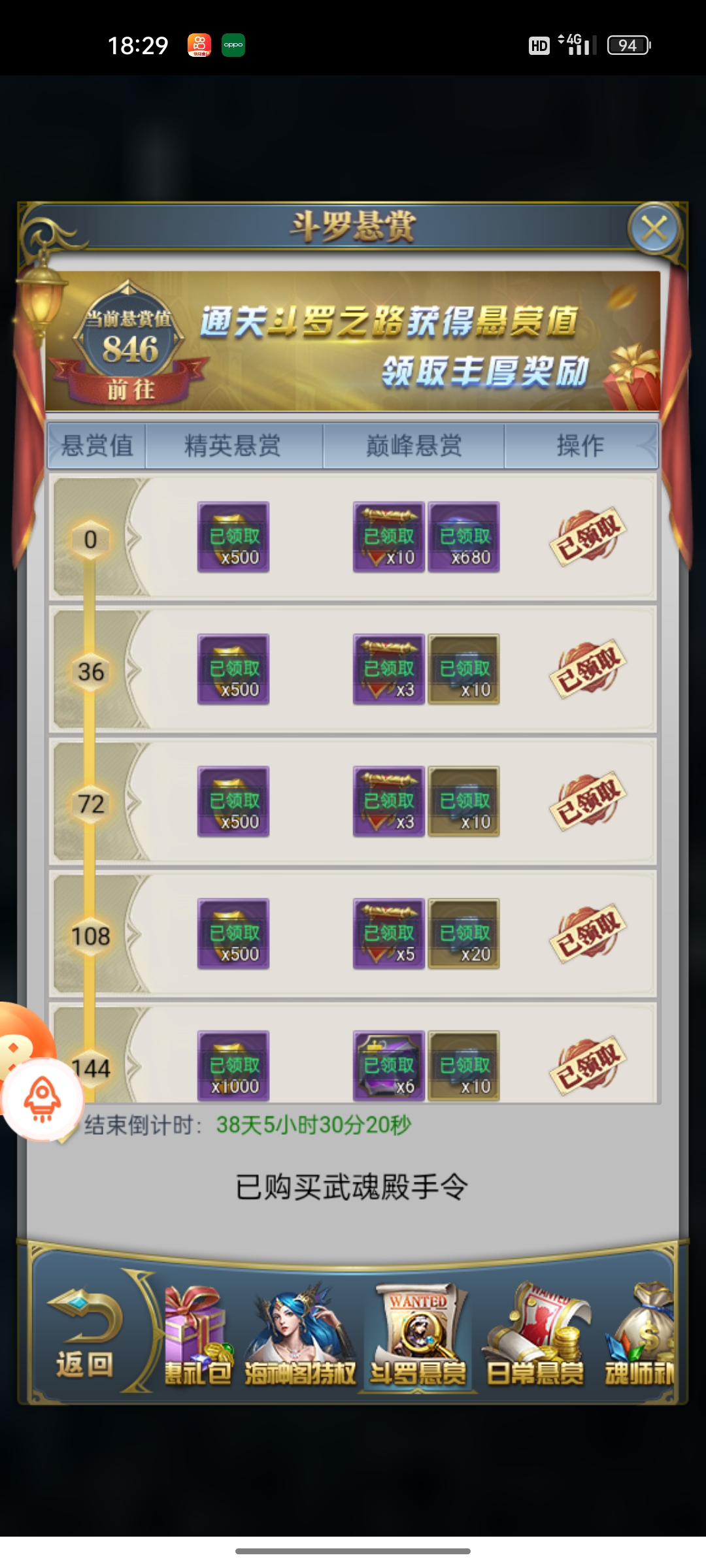Viewport: 706px width, 1568px height.
Task: Open the gift pack 礼包 tab
Action: [x=196, y=1336]
